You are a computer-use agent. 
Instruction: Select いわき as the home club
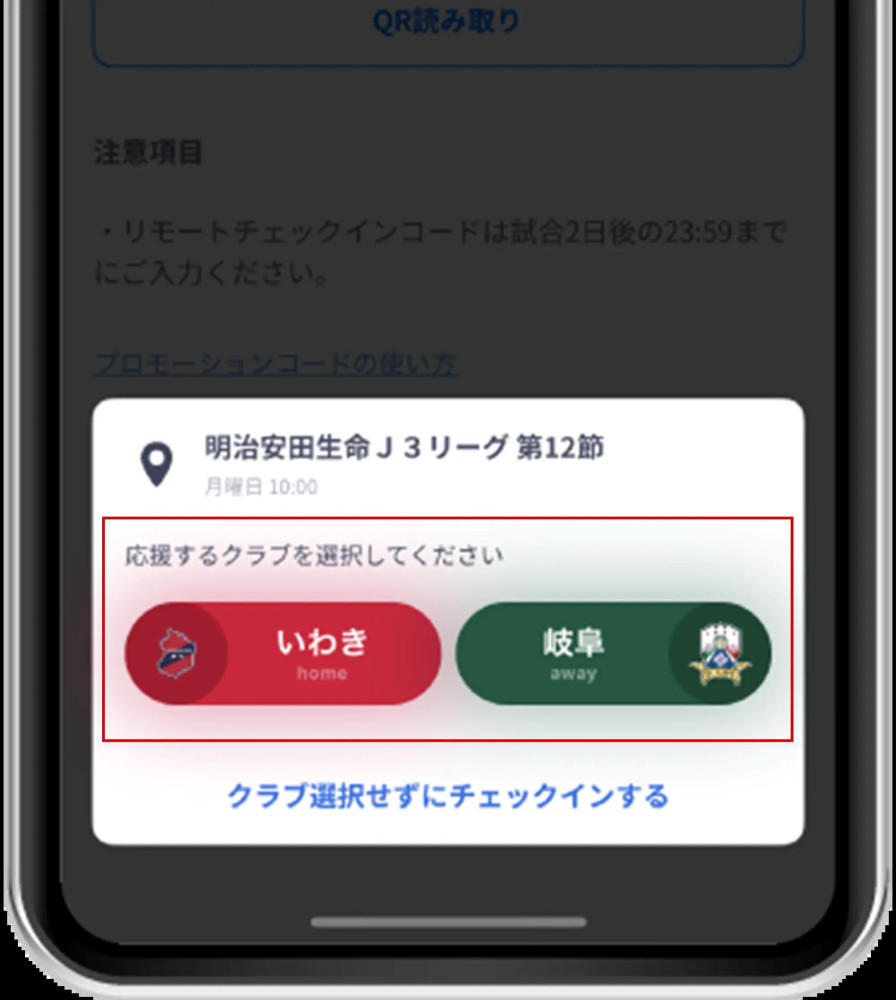pyautogui.click(x=283, y=653)
